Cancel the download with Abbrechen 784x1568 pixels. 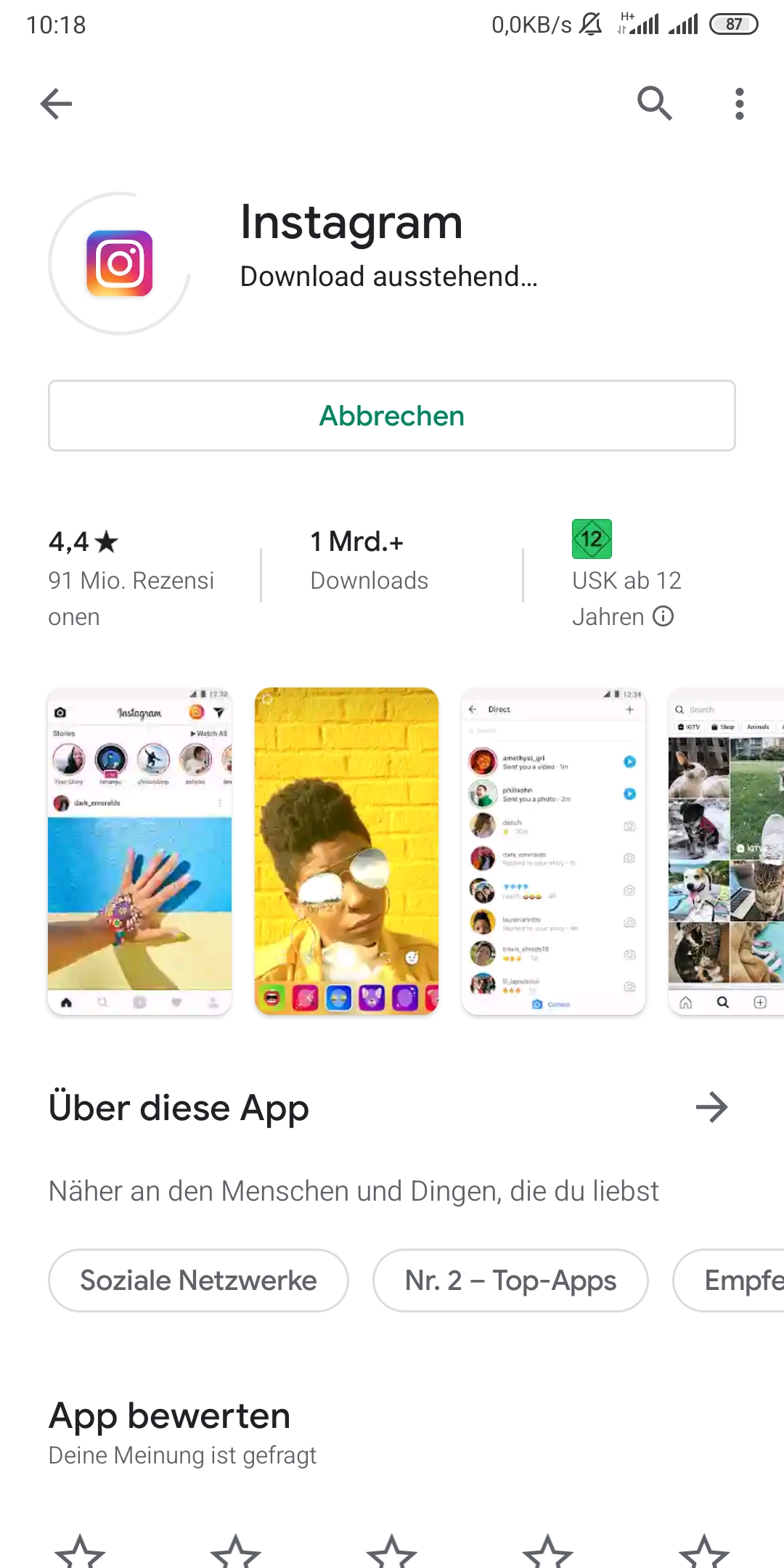[x=392, y=416]
